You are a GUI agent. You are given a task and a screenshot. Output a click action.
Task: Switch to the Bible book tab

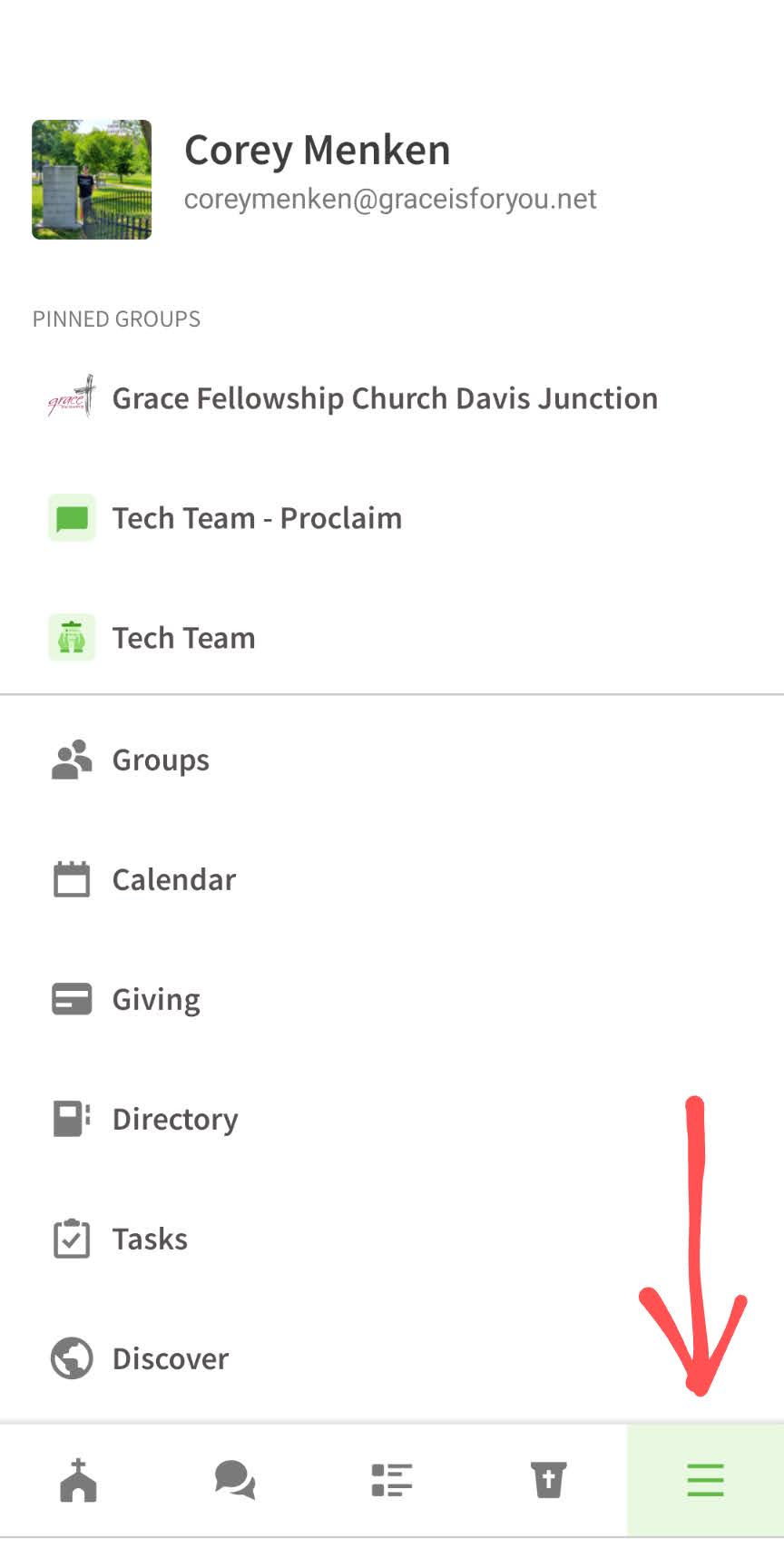pyautogui.click(x=549, y=1480)
